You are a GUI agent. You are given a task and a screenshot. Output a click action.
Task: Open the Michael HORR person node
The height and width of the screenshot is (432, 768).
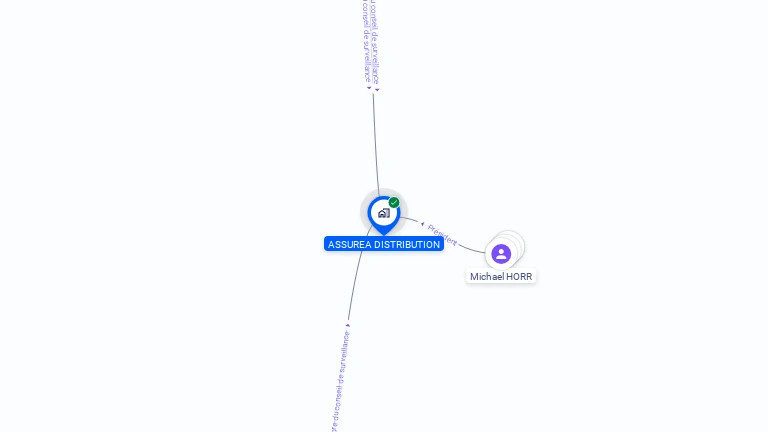click(x=501, y=254)
